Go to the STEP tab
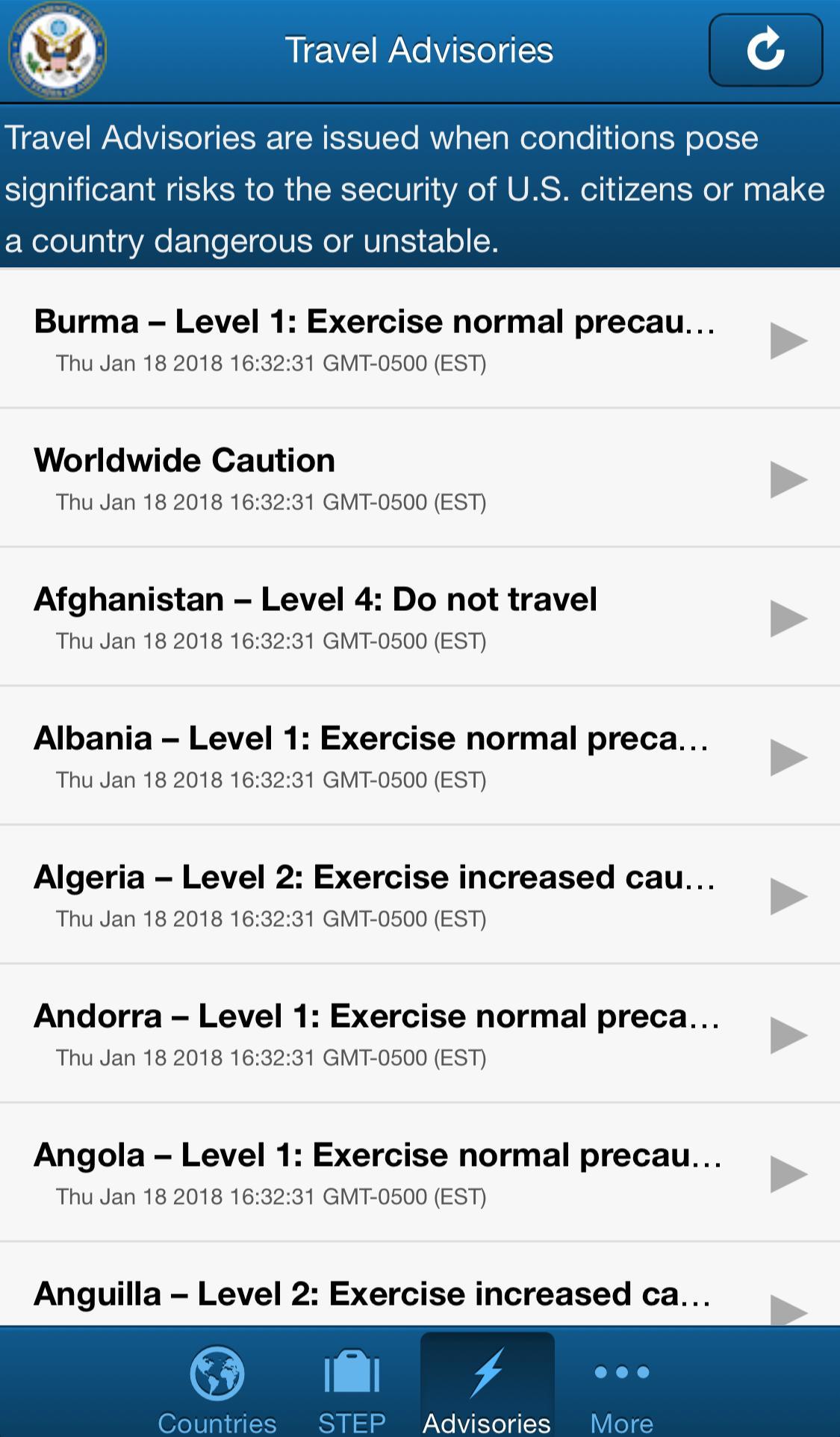Viewport: 840px width, 1437px height. (352, 1386)
